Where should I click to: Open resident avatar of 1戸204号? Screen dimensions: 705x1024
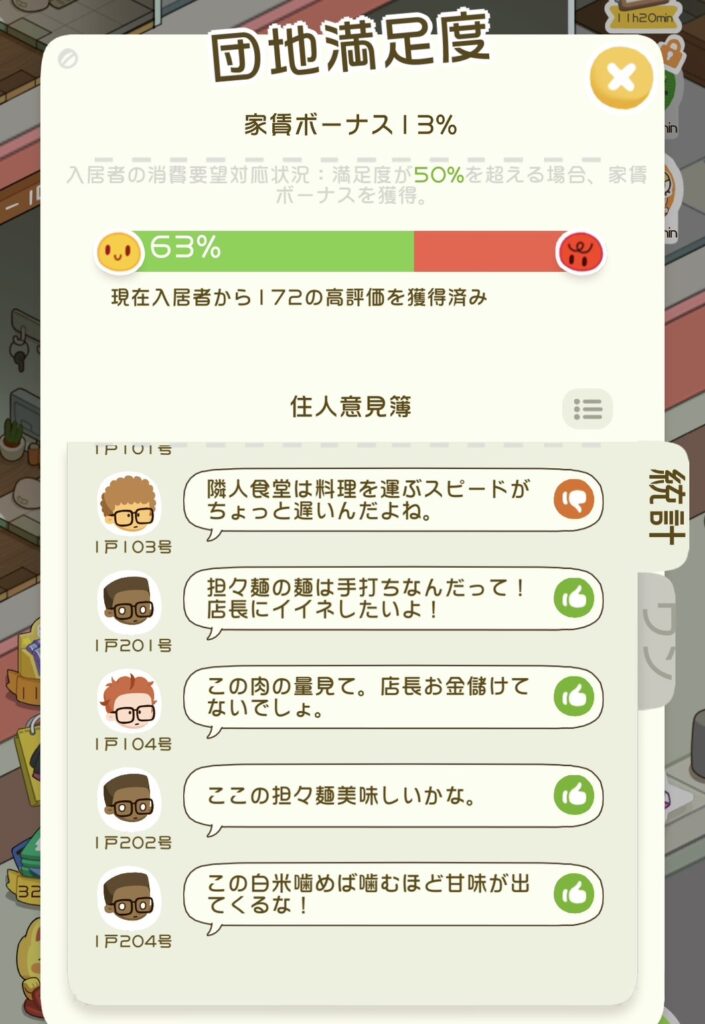pos(129,897)
